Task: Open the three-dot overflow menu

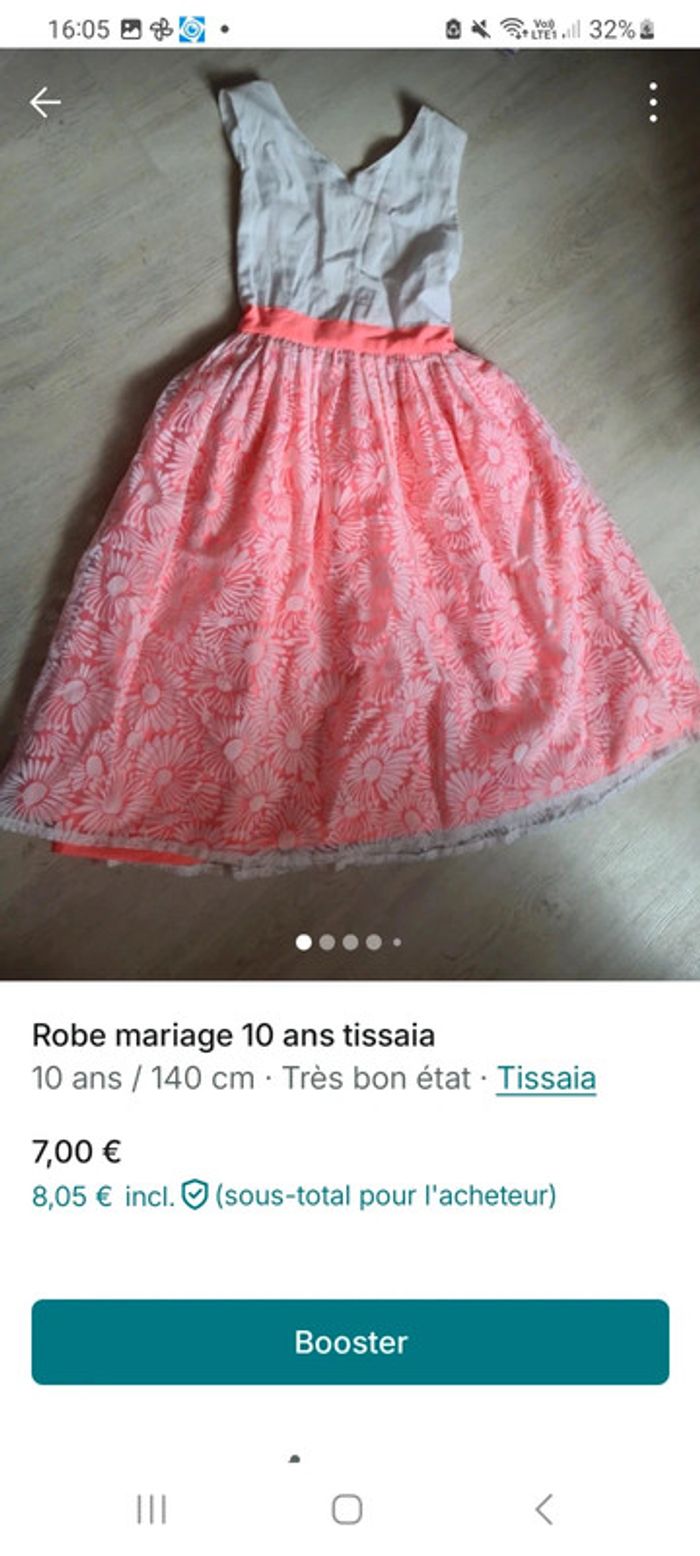Action: point(652,102)
